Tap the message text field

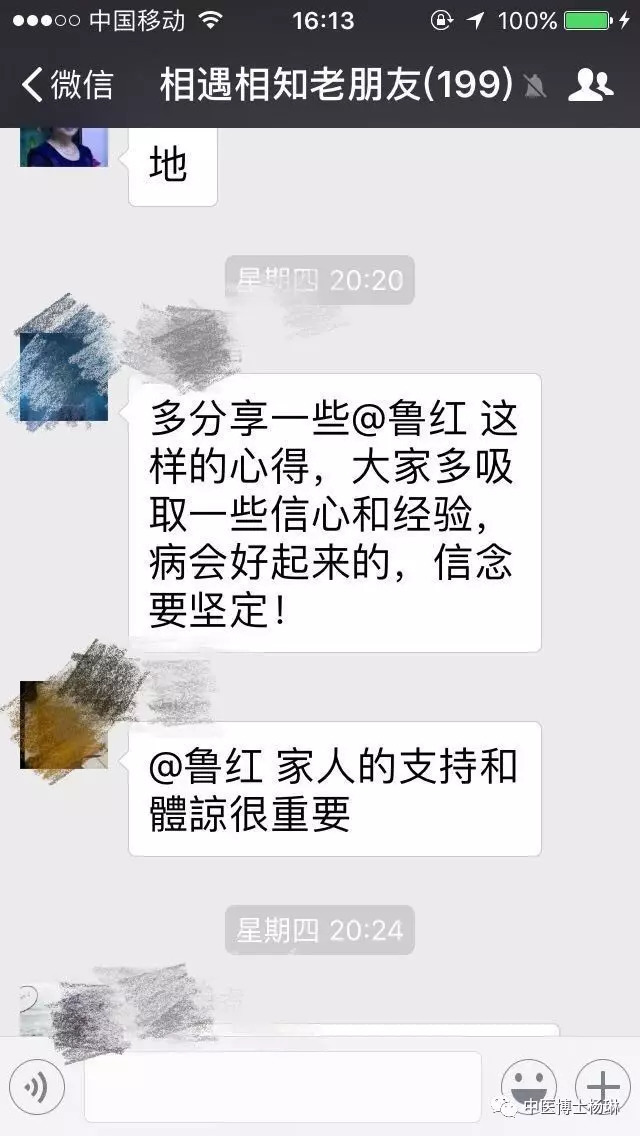coord(282,1086)
